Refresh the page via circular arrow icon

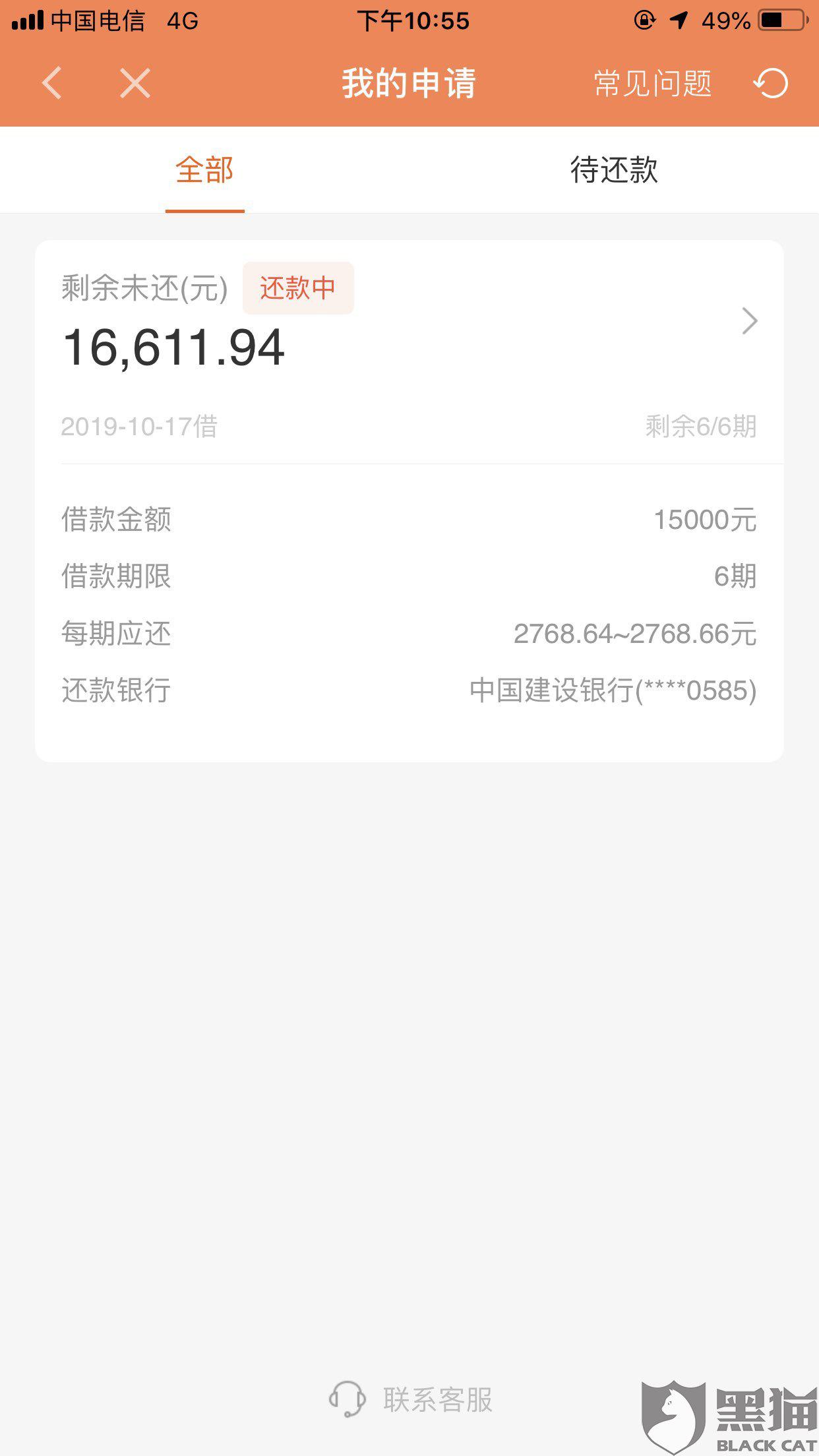point(771,83)
